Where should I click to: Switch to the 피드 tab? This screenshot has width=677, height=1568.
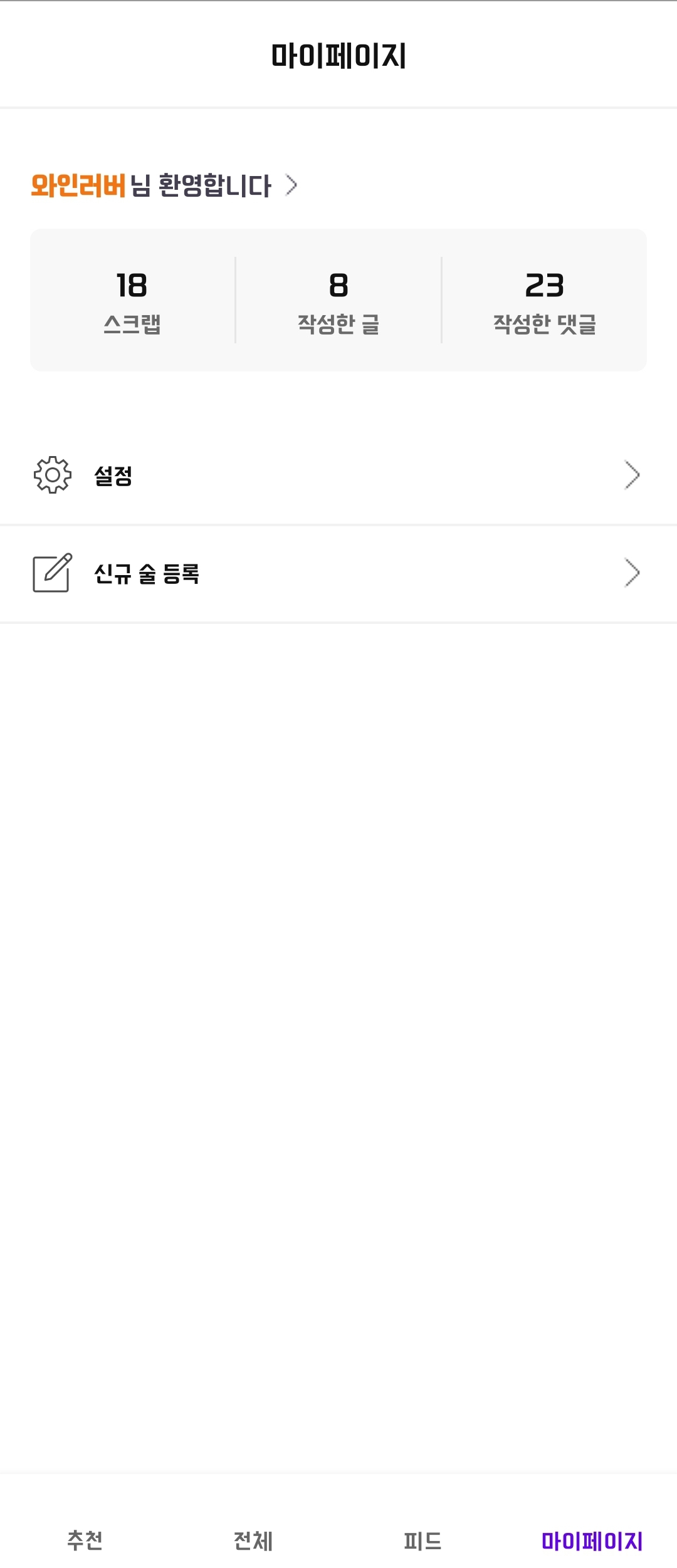[422, 1540]
